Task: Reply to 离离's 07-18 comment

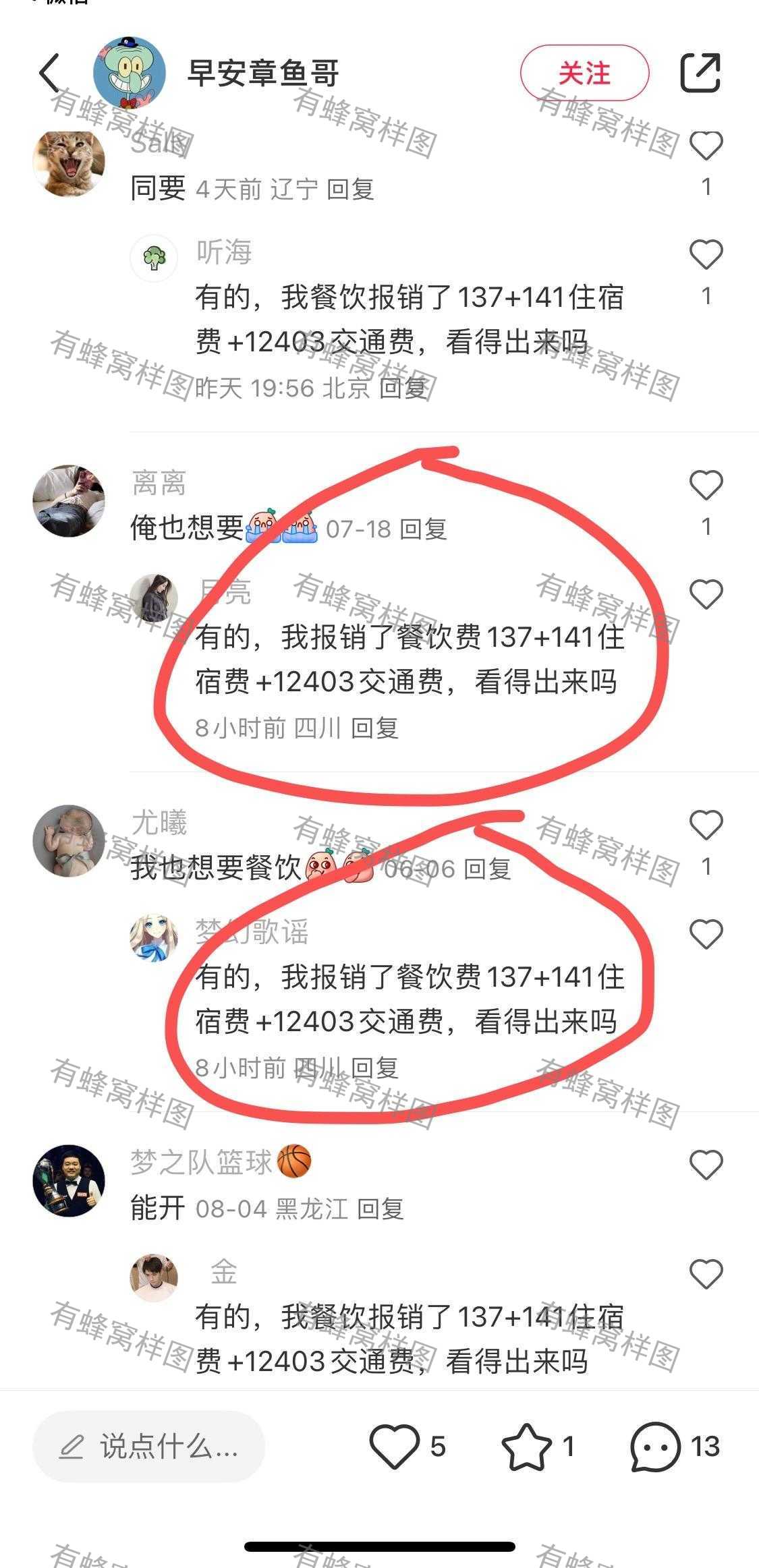Action: (423, 529)
